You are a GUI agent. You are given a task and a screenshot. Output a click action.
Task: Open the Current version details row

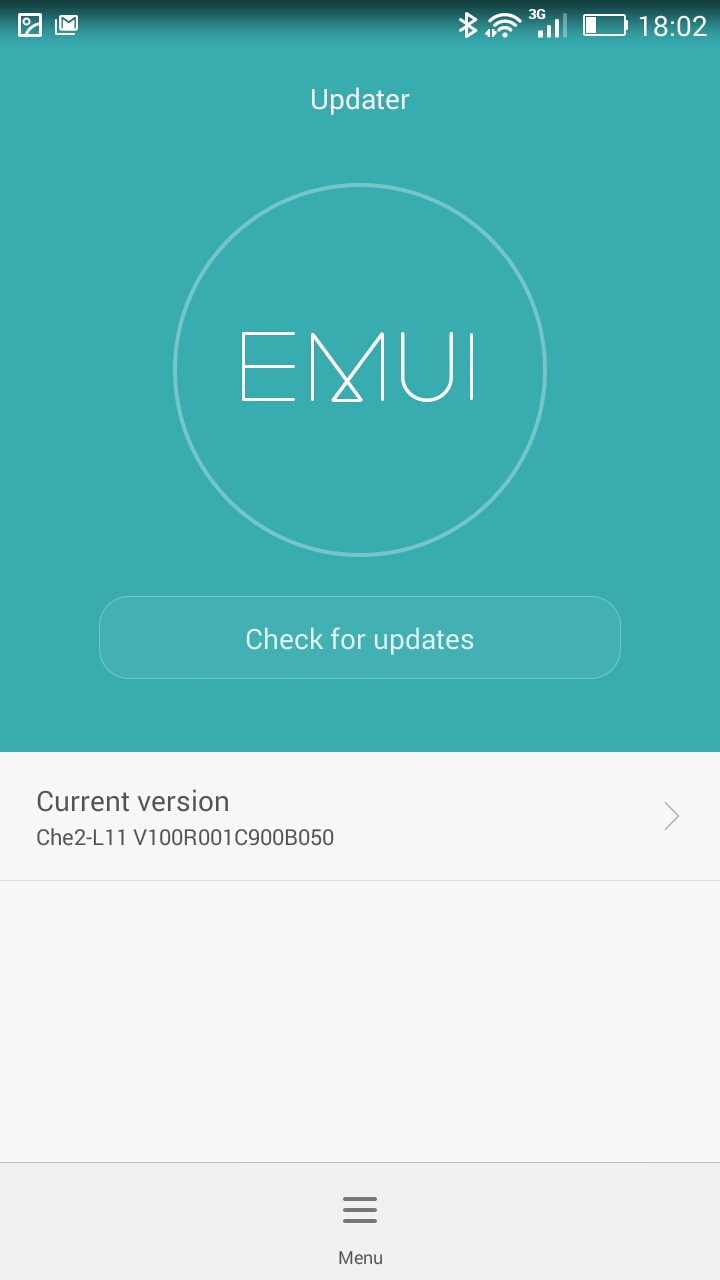coord(360,817)
